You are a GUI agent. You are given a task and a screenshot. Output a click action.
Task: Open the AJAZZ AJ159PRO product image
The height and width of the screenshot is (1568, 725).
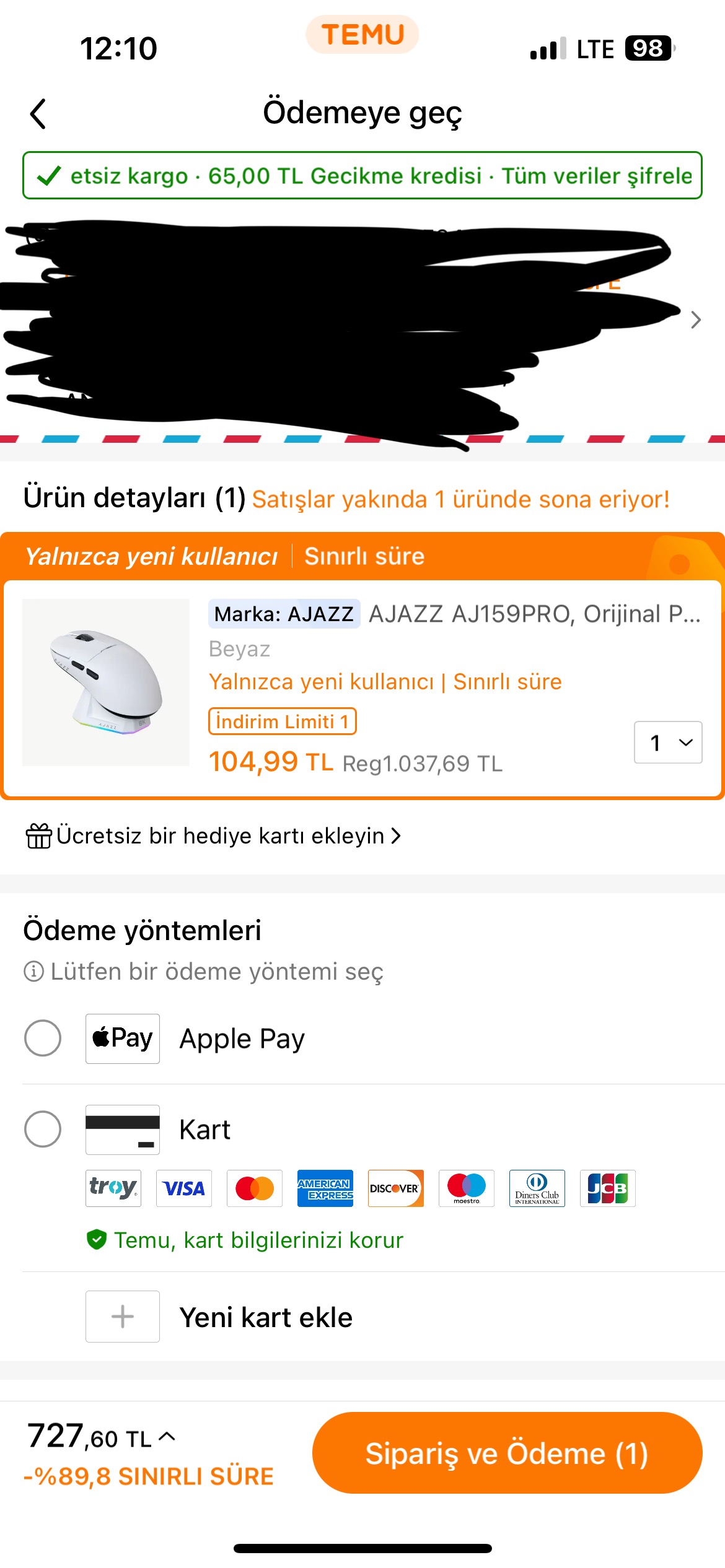click(106, 682)
